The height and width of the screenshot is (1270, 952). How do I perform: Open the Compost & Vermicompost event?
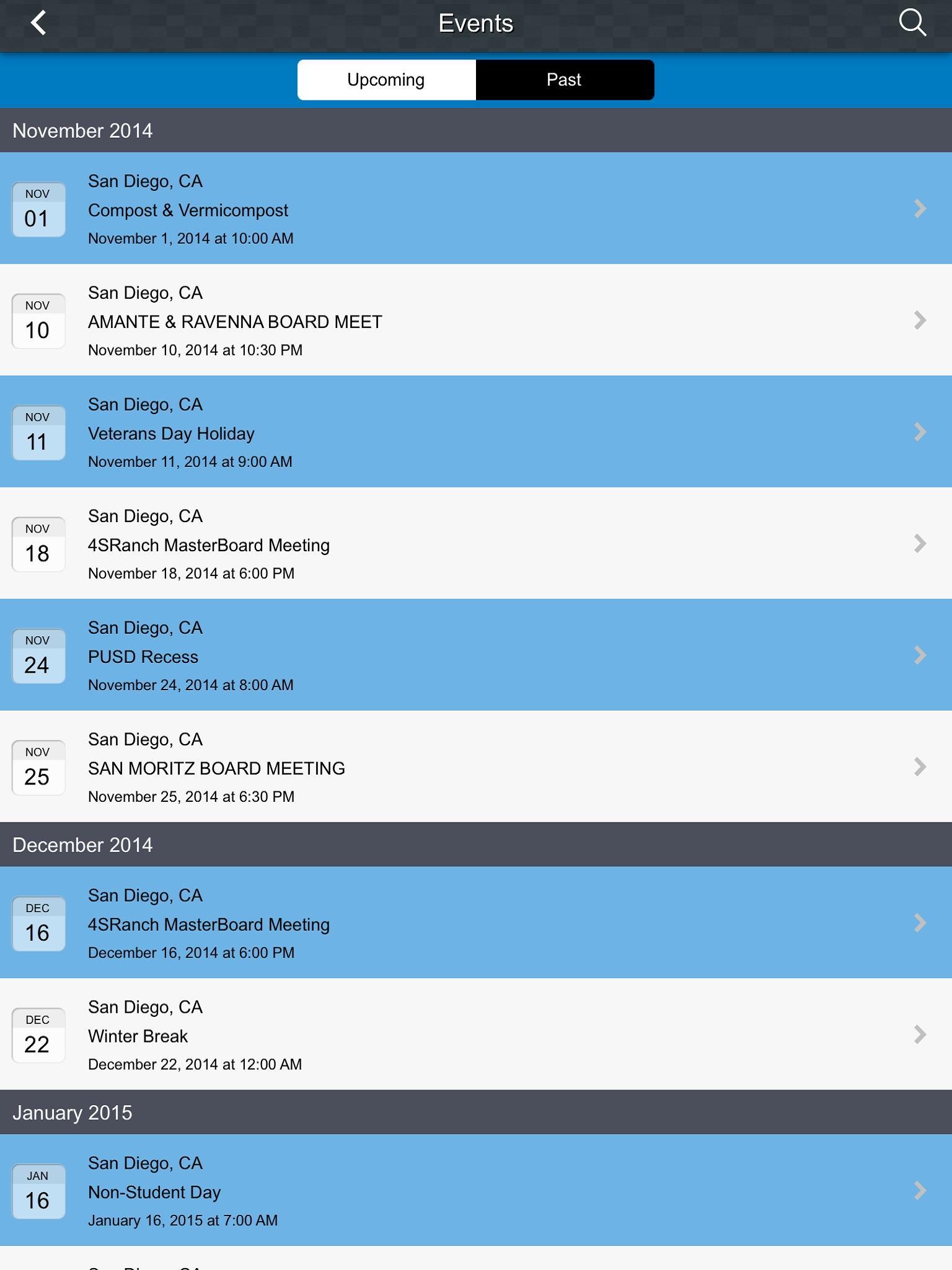tap(475, 209)
